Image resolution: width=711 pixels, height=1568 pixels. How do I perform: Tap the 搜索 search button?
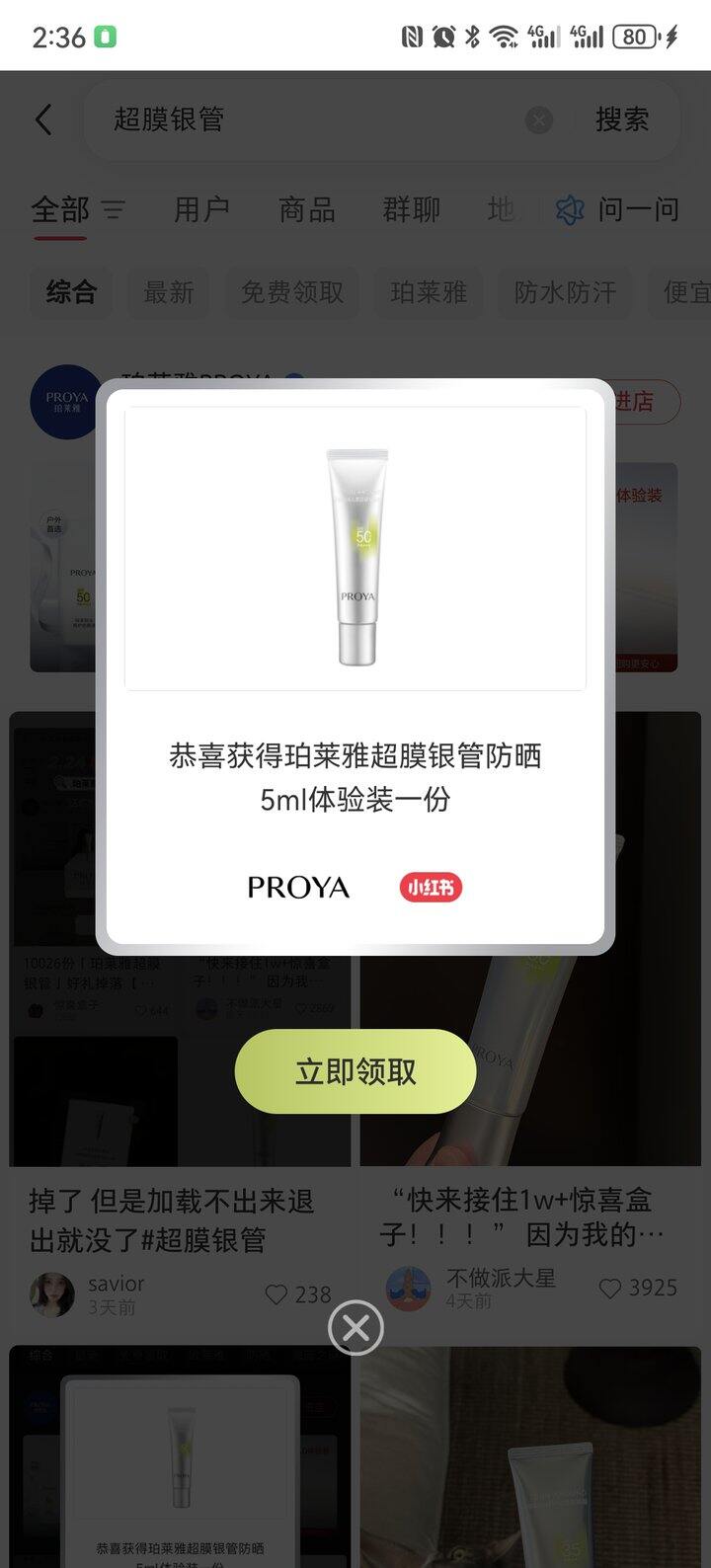tap(621, 119)
